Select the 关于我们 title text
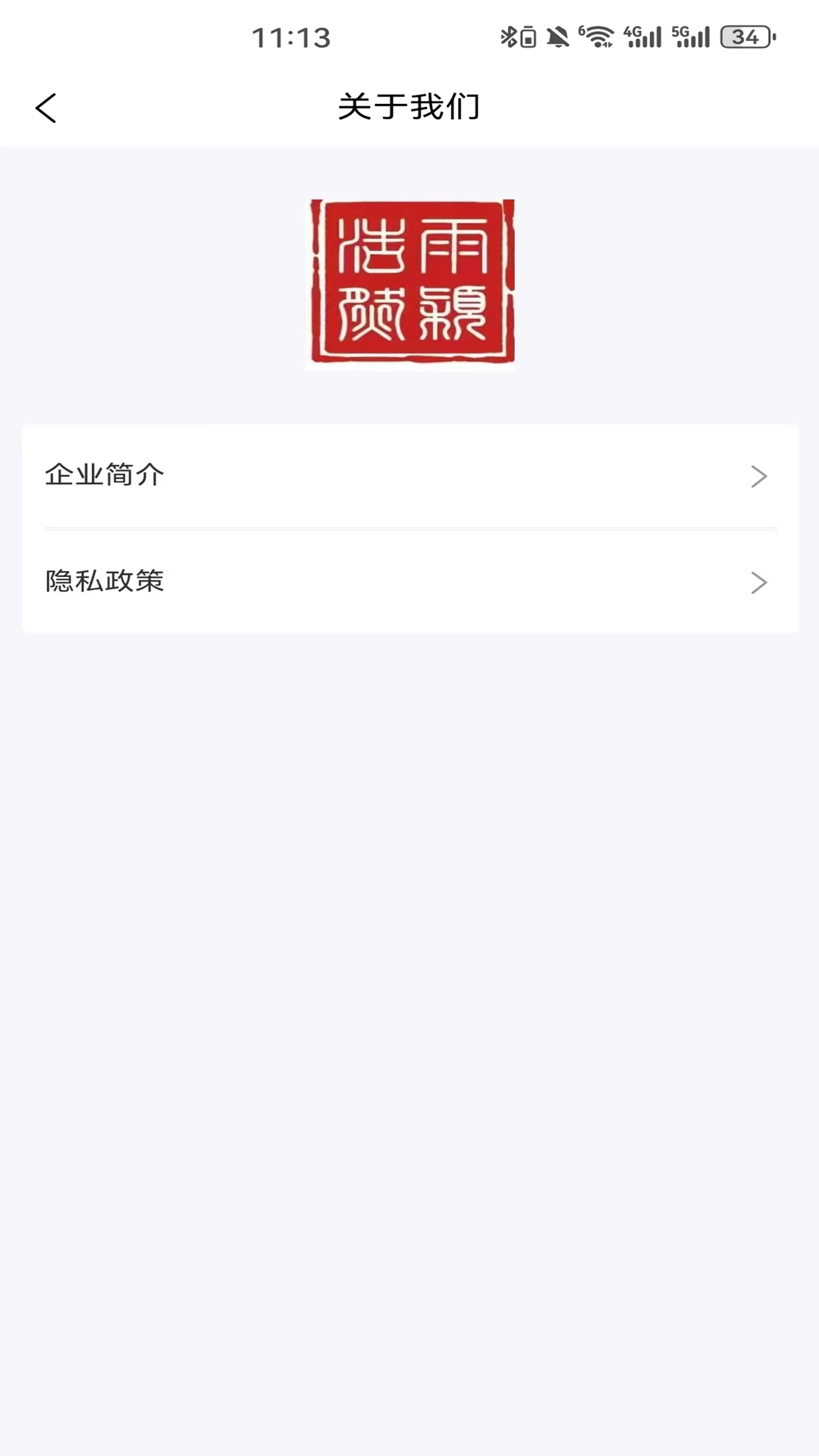This screenshot has width=819, height=1456. point(409,107)
